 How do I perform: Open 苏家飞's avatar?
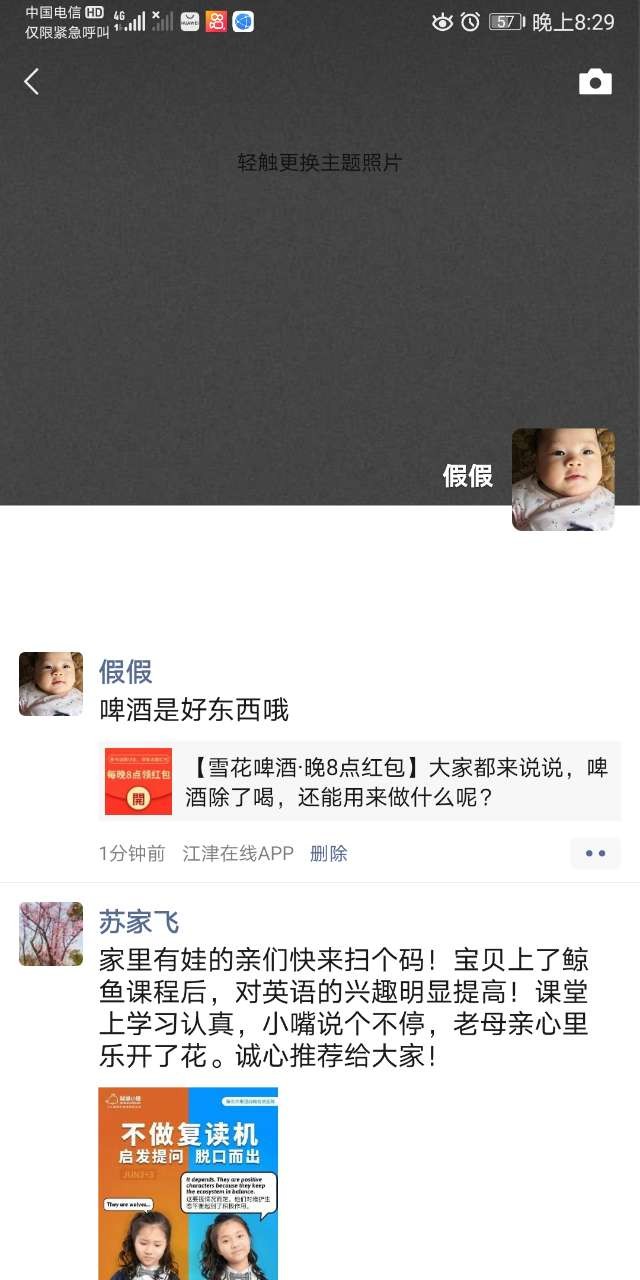pyautogui.click(x=51, y=934)
